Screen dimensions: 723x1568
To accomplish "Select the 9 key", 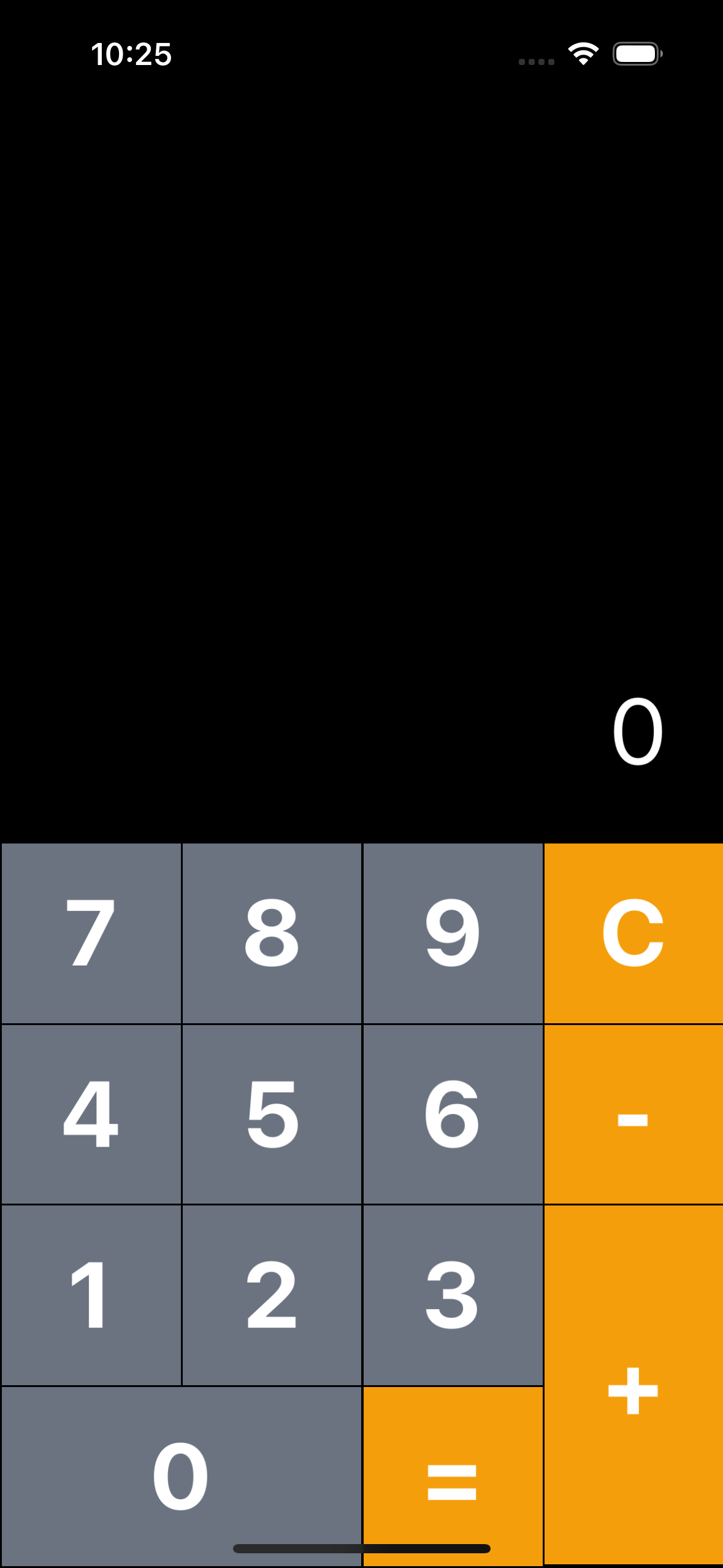I will [x=453, y=932].
